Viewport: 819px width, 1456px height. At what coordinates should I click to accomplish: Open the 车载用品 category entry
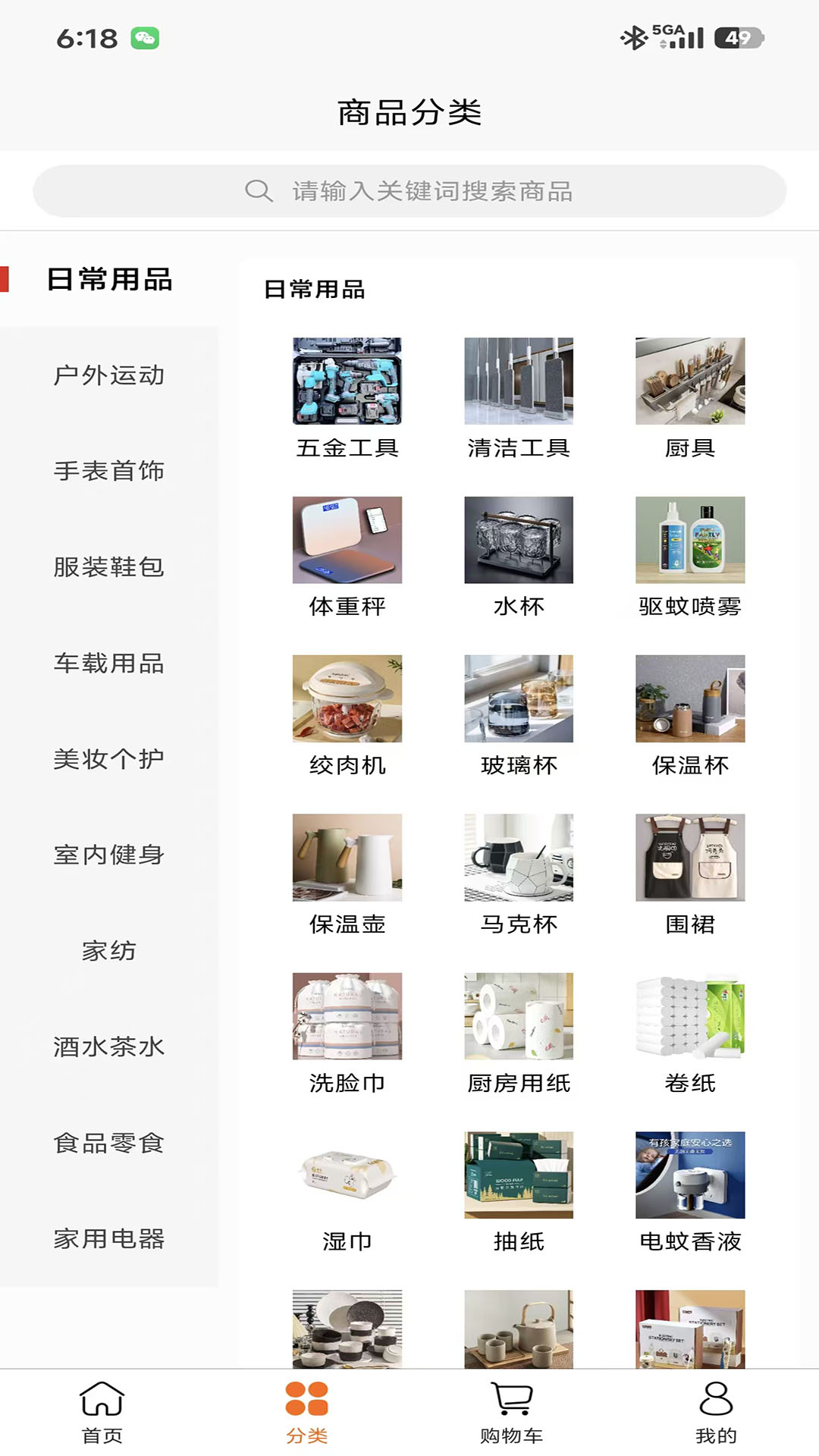click(108, 664)
